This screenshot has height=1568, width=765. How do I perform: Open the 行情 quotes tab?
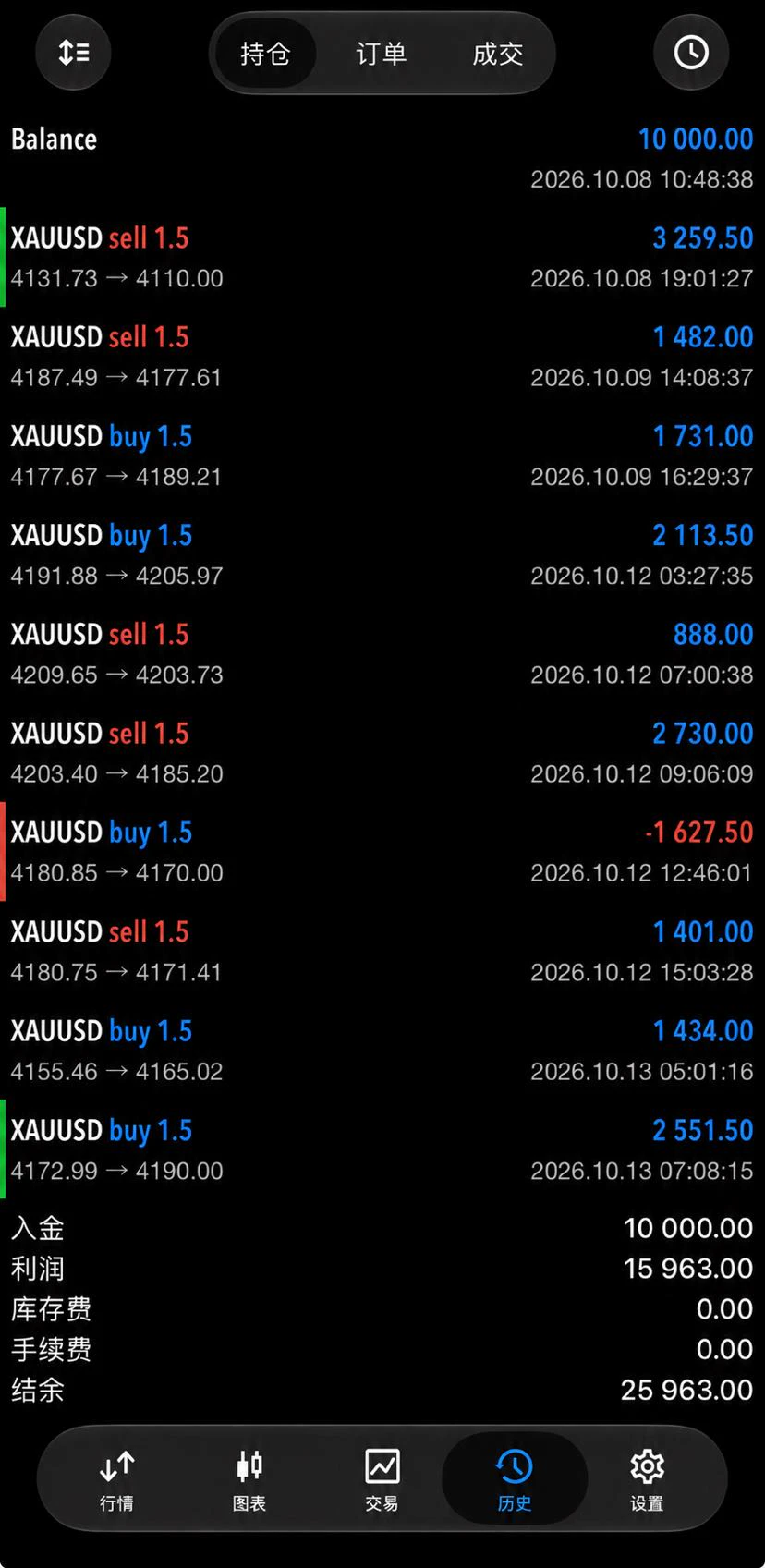[116, 1479]
